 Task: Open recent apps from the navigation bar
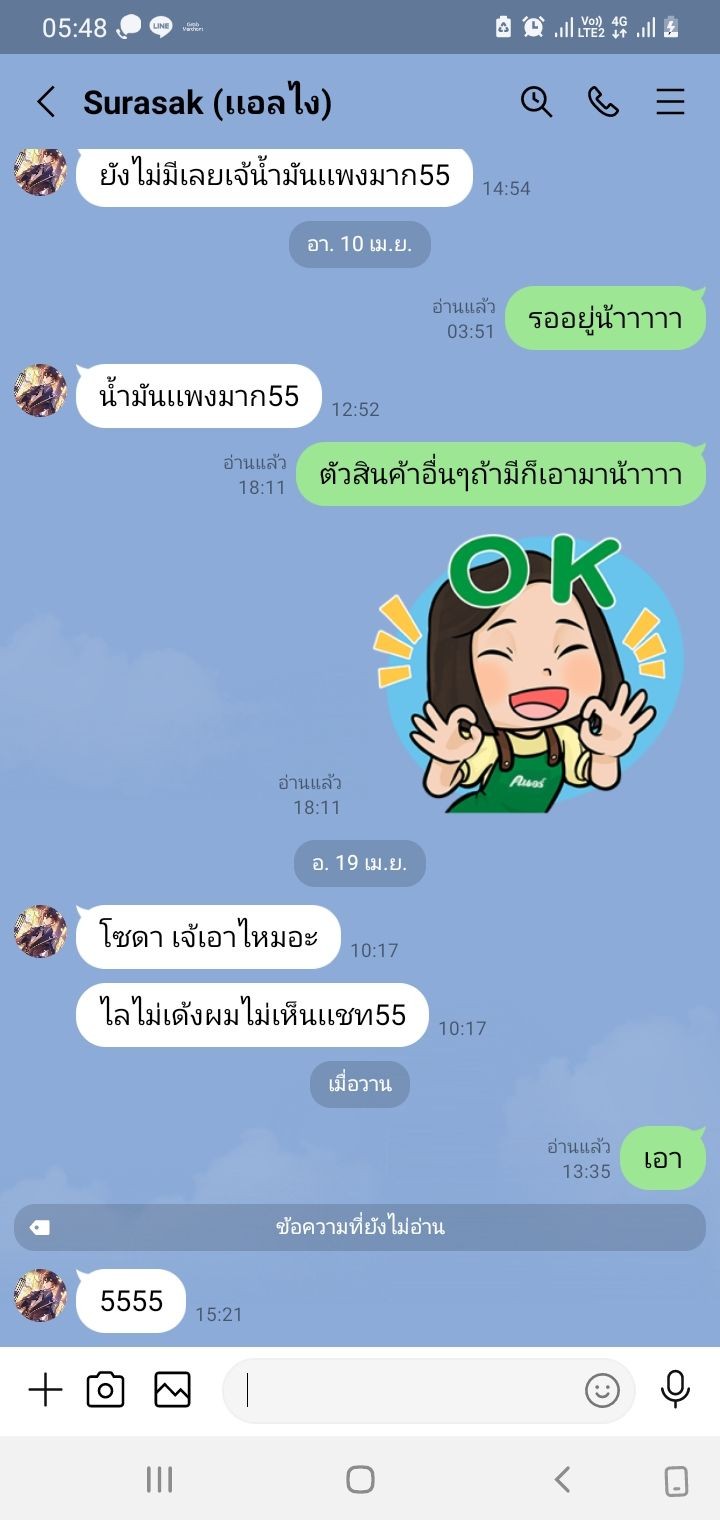click(x=160, y=1479)
